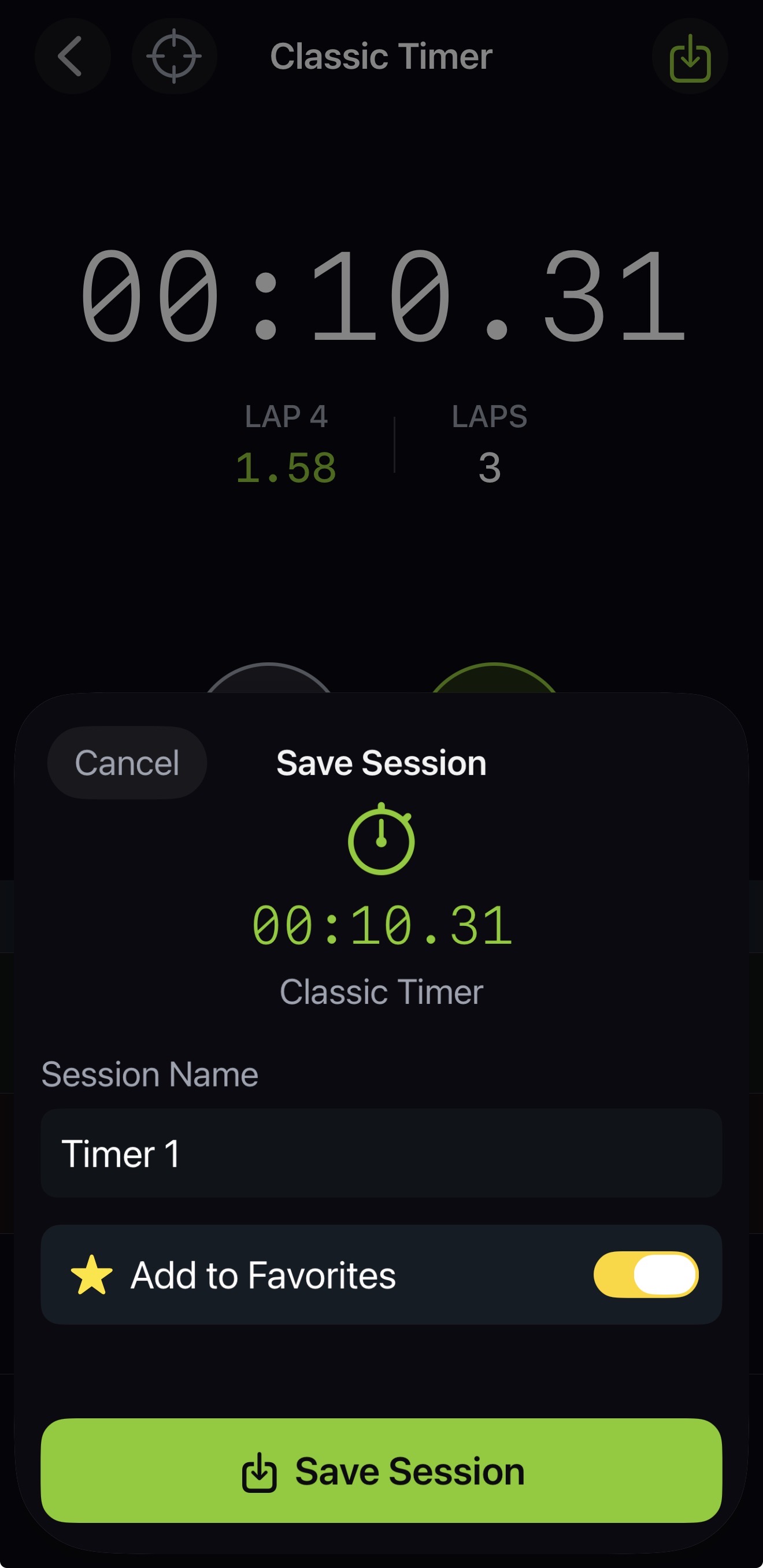The width and height of the screenshot is (763, 1568).
Task: Toggle the yellow favorites switch off
Action: (647, 1275)
